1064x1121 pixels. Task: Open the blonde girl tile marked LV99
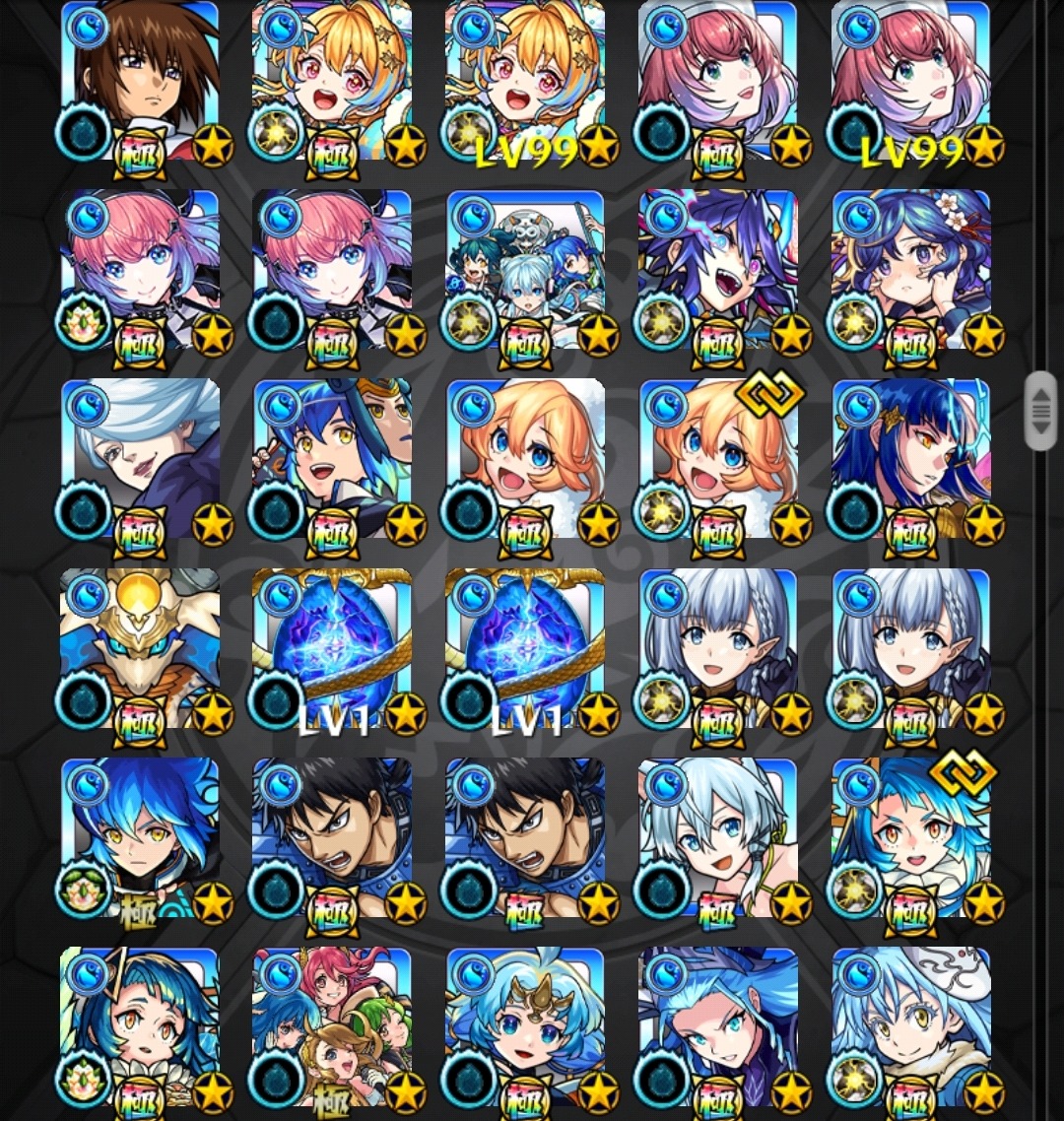click(524, 79)
